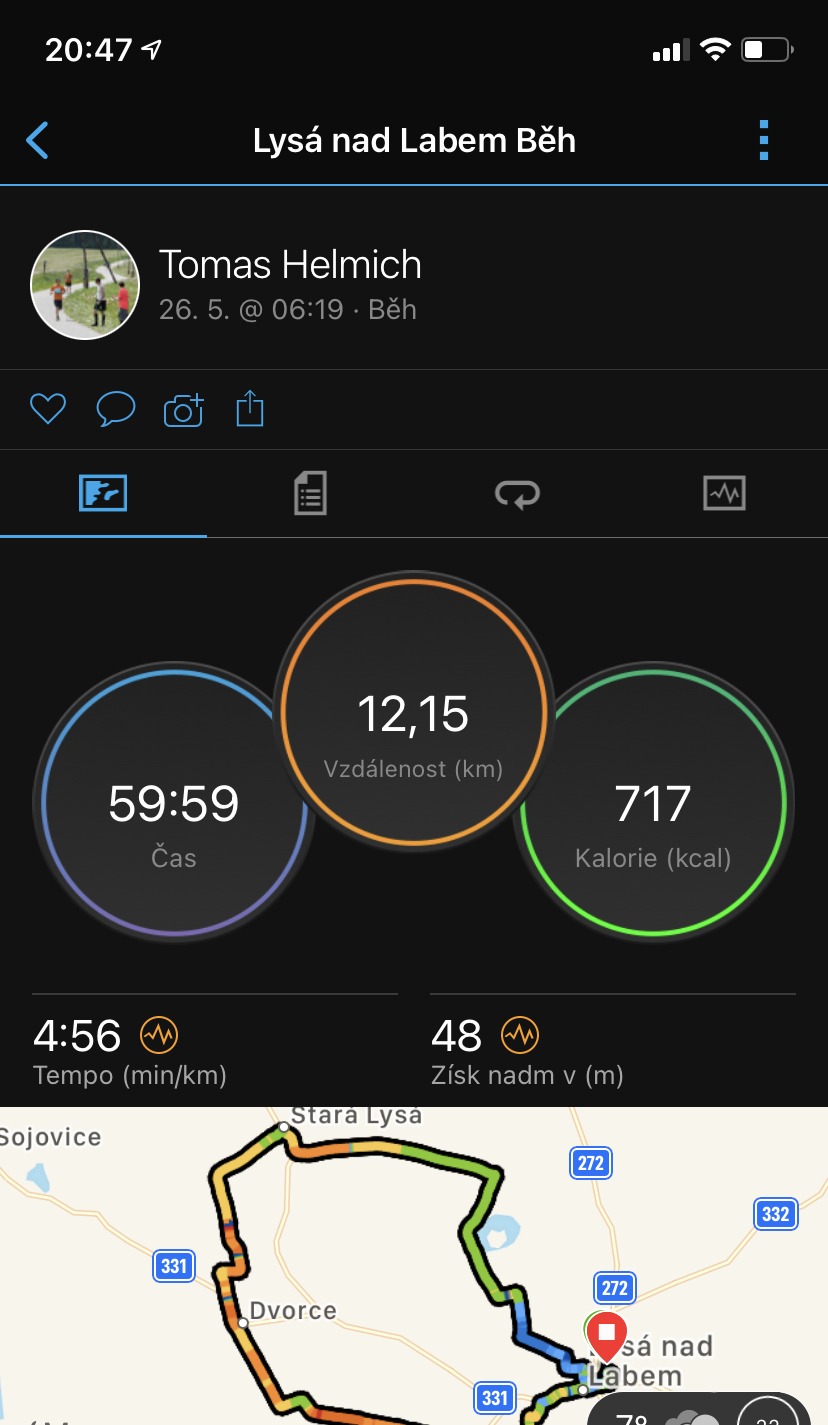Screen dimensions: 828x1425
Task: Go back using the top-left arrow
Action: pyautogui.click(x=37, y=141)
